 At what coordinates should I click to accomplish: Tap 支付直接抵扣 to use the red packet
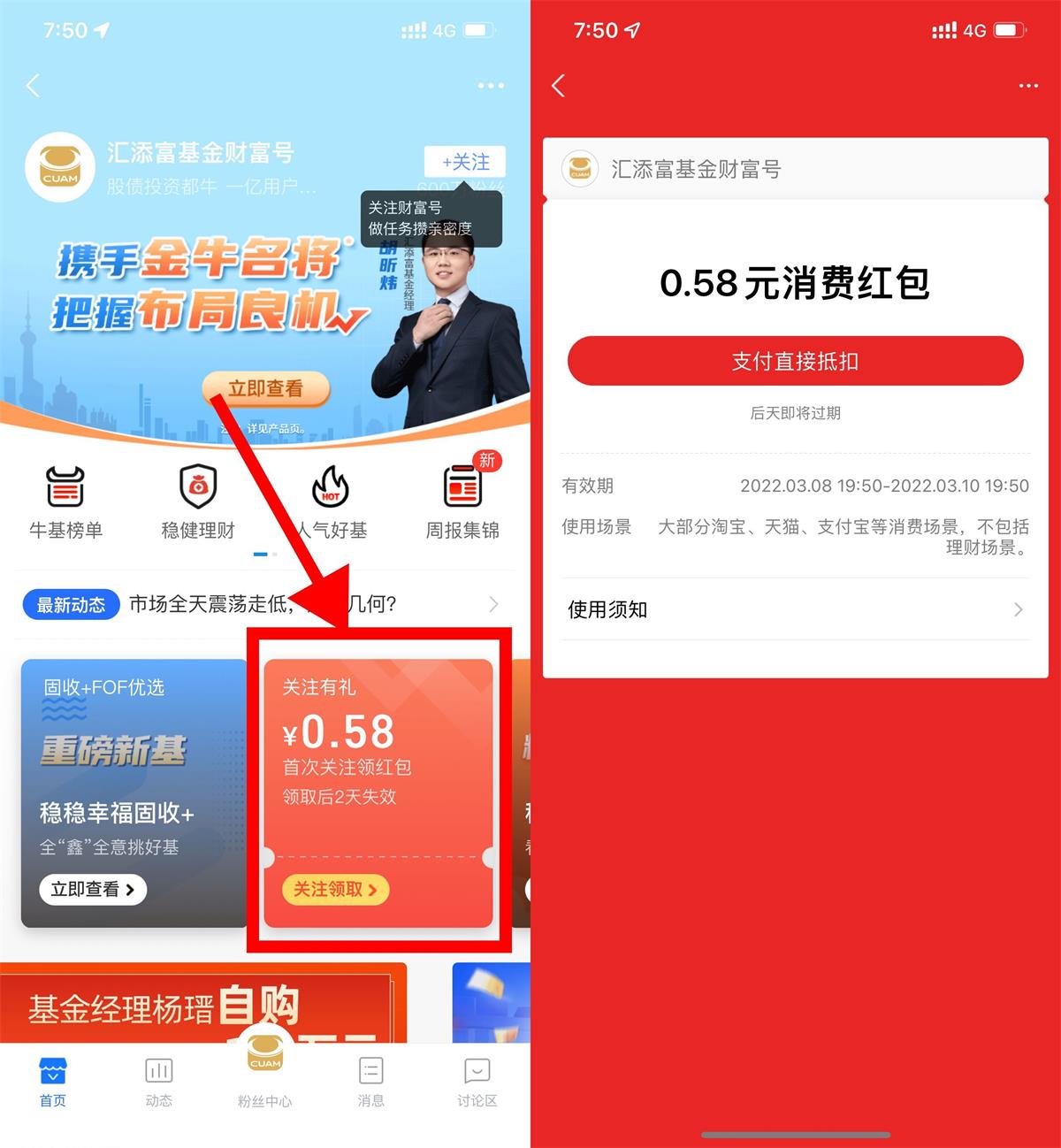[795, 361]
